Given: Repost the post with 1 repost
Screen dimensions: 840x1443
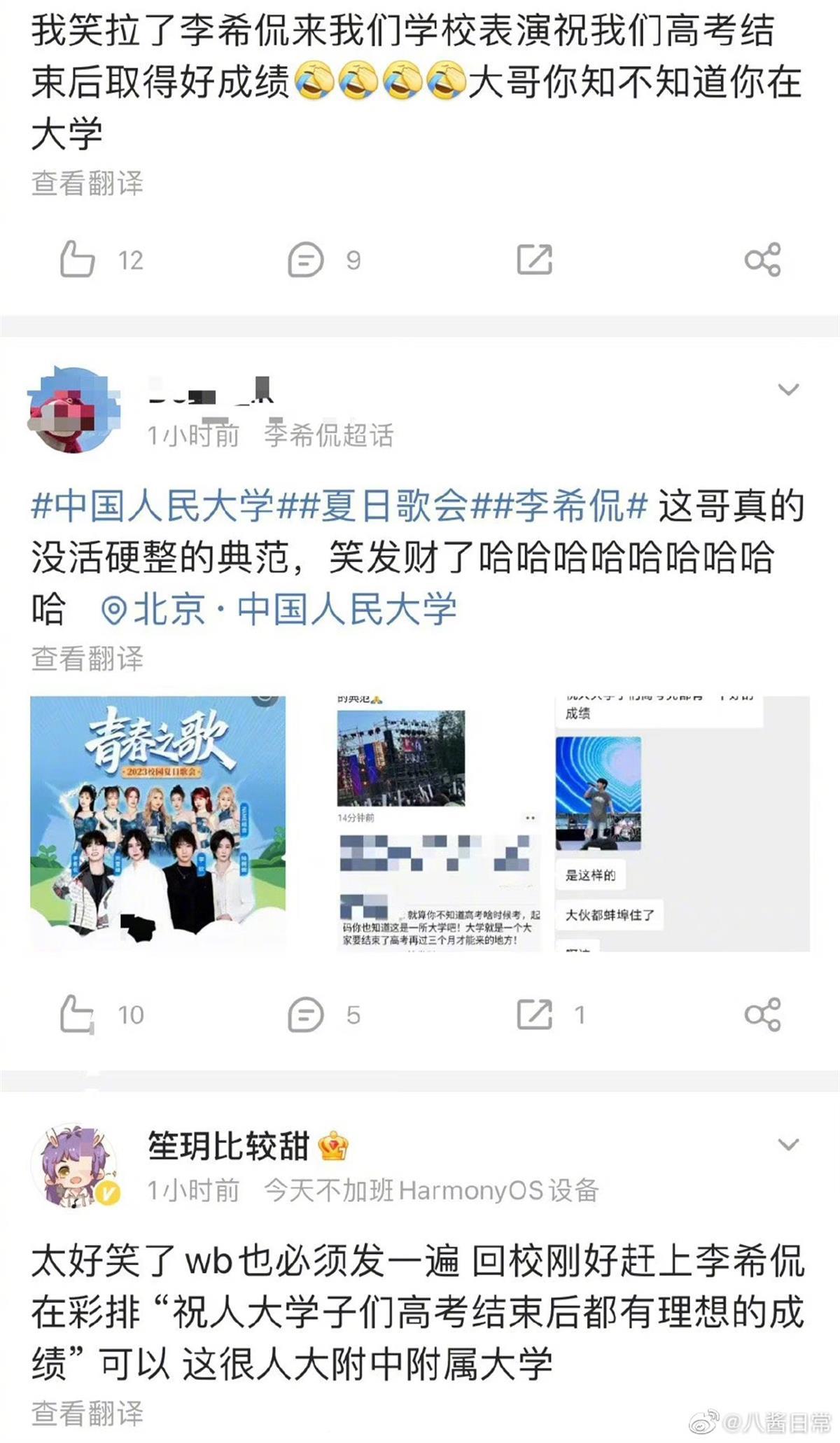Looking at the screenshot, I should point(534,1015).
